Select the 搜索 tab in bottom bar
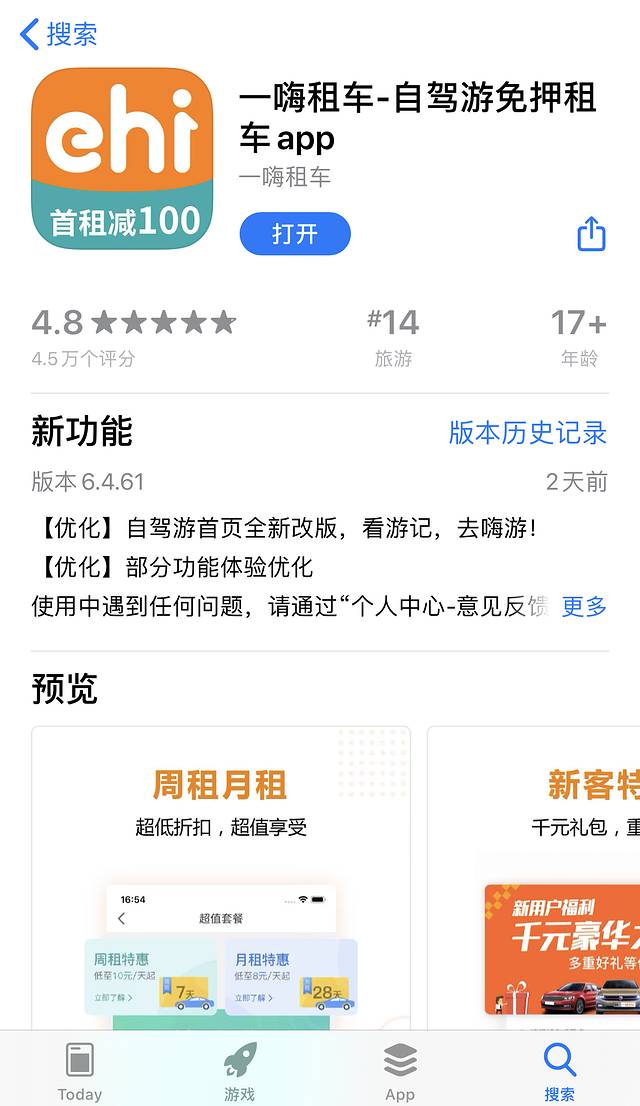This screenshot has height=1106, width=640. (x=560, y=1070)
